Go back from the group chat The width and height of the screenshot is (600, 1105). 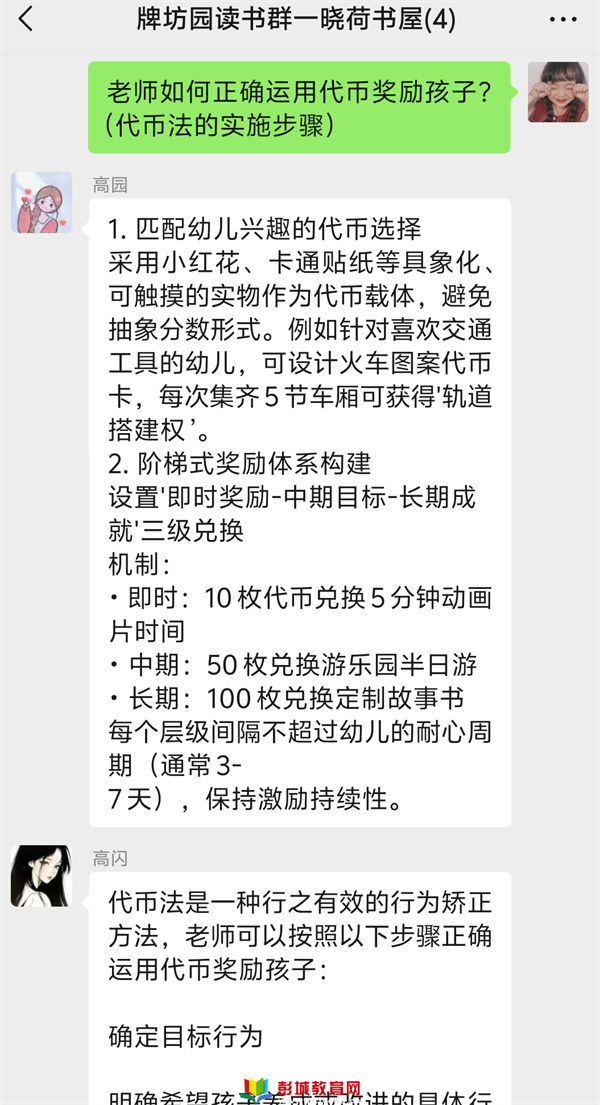pos(26,19)
